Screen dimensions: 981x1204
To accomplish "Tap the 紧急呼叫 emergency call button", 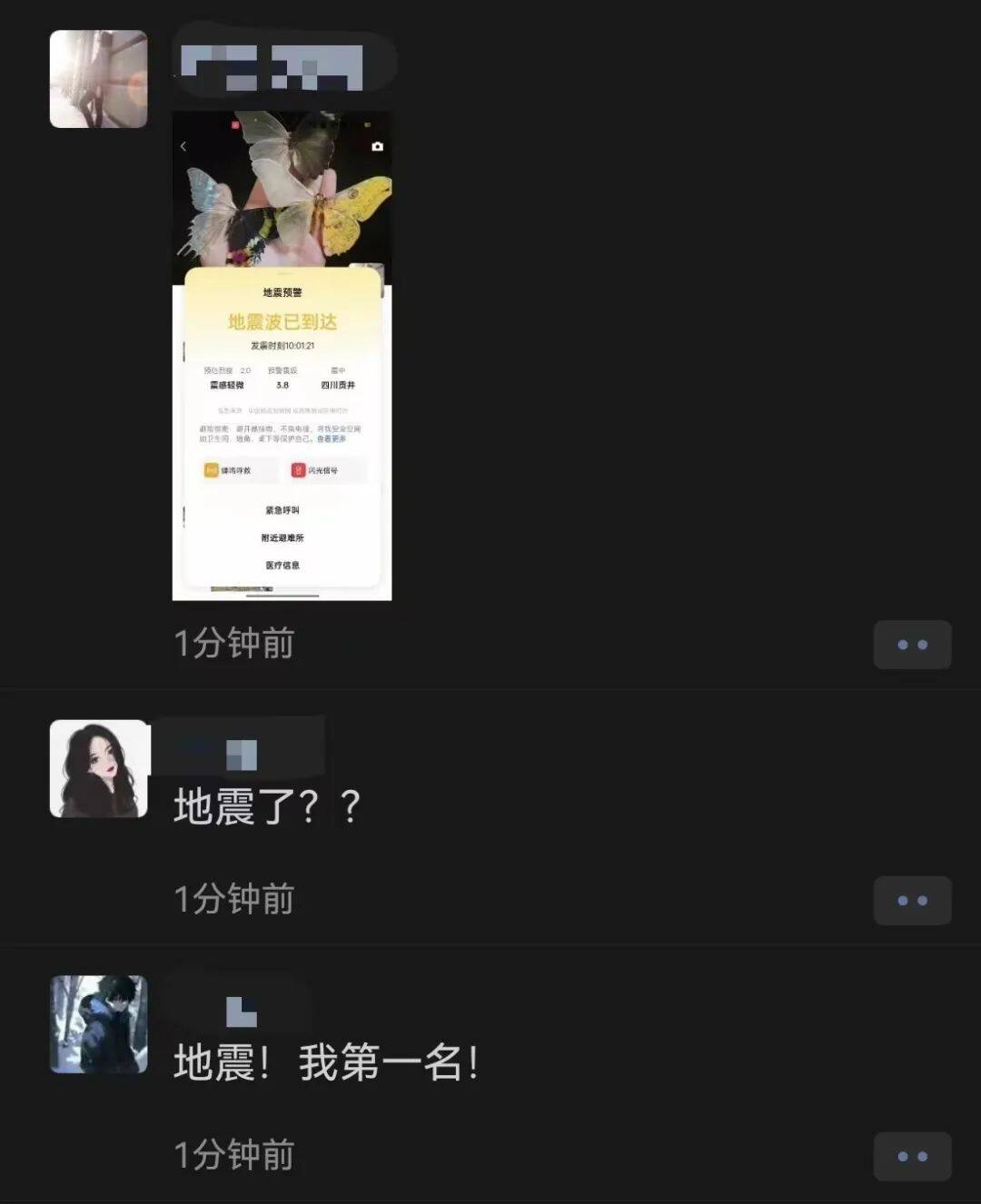I will point(282,509).
